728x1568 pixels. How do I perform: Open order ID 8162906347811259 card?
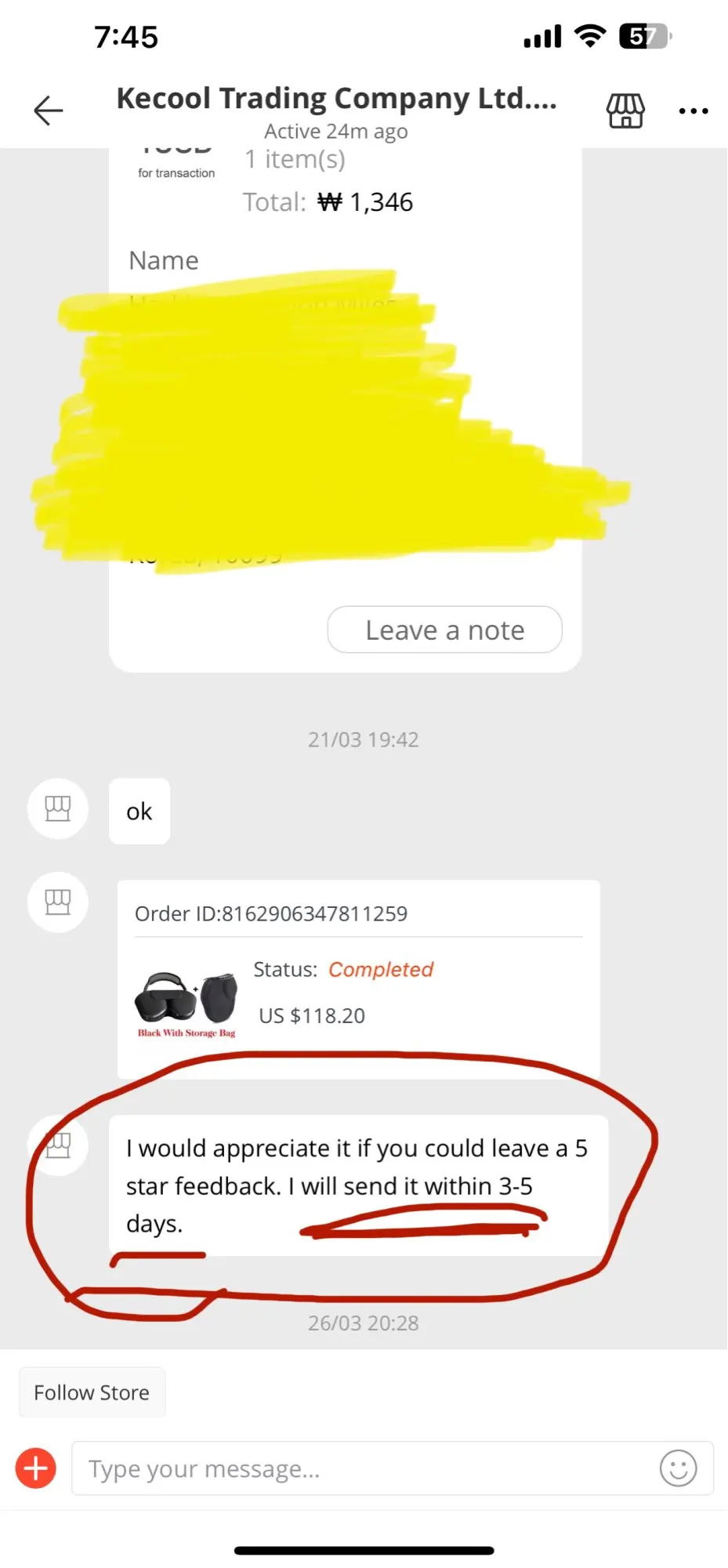point(358,979)
